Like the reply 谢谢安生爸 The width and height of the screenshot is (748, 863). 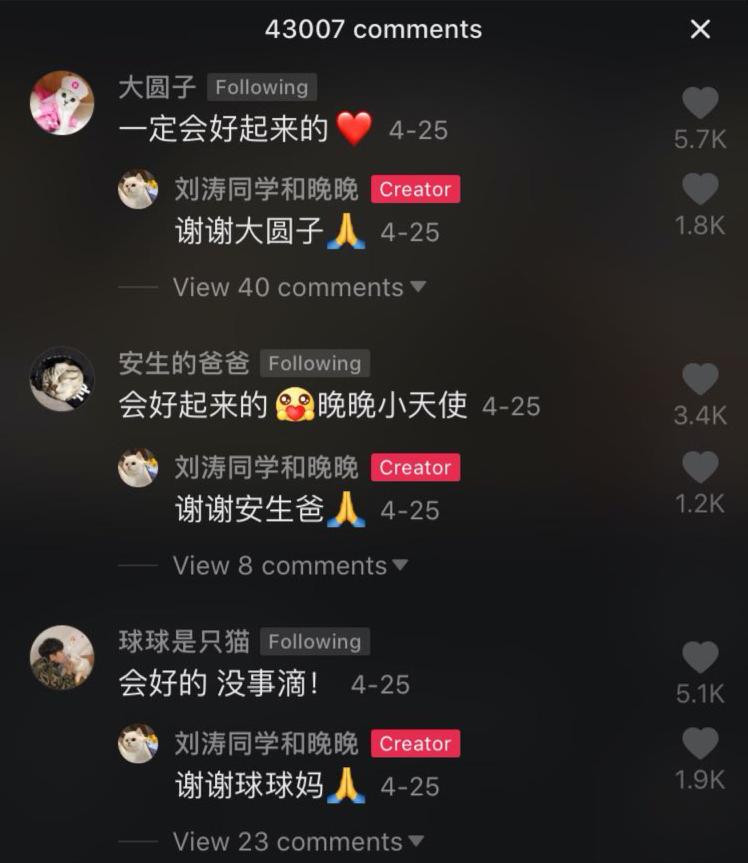[700, 468]
